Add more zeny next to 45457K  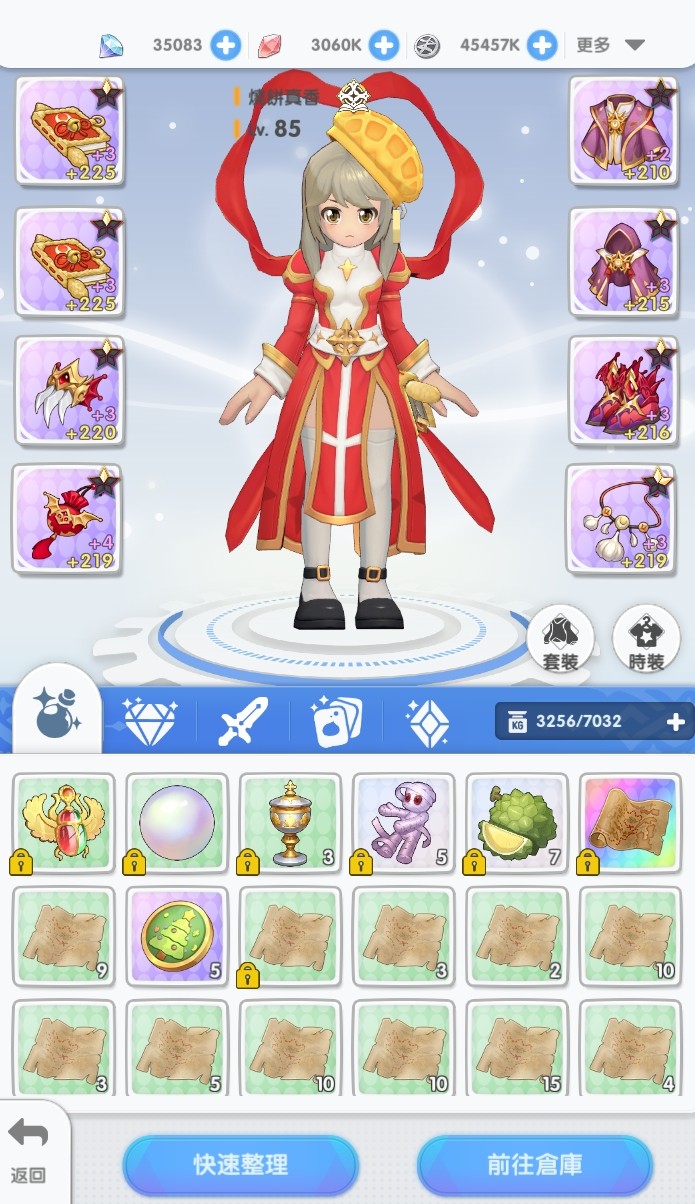(x=542, y=45)
